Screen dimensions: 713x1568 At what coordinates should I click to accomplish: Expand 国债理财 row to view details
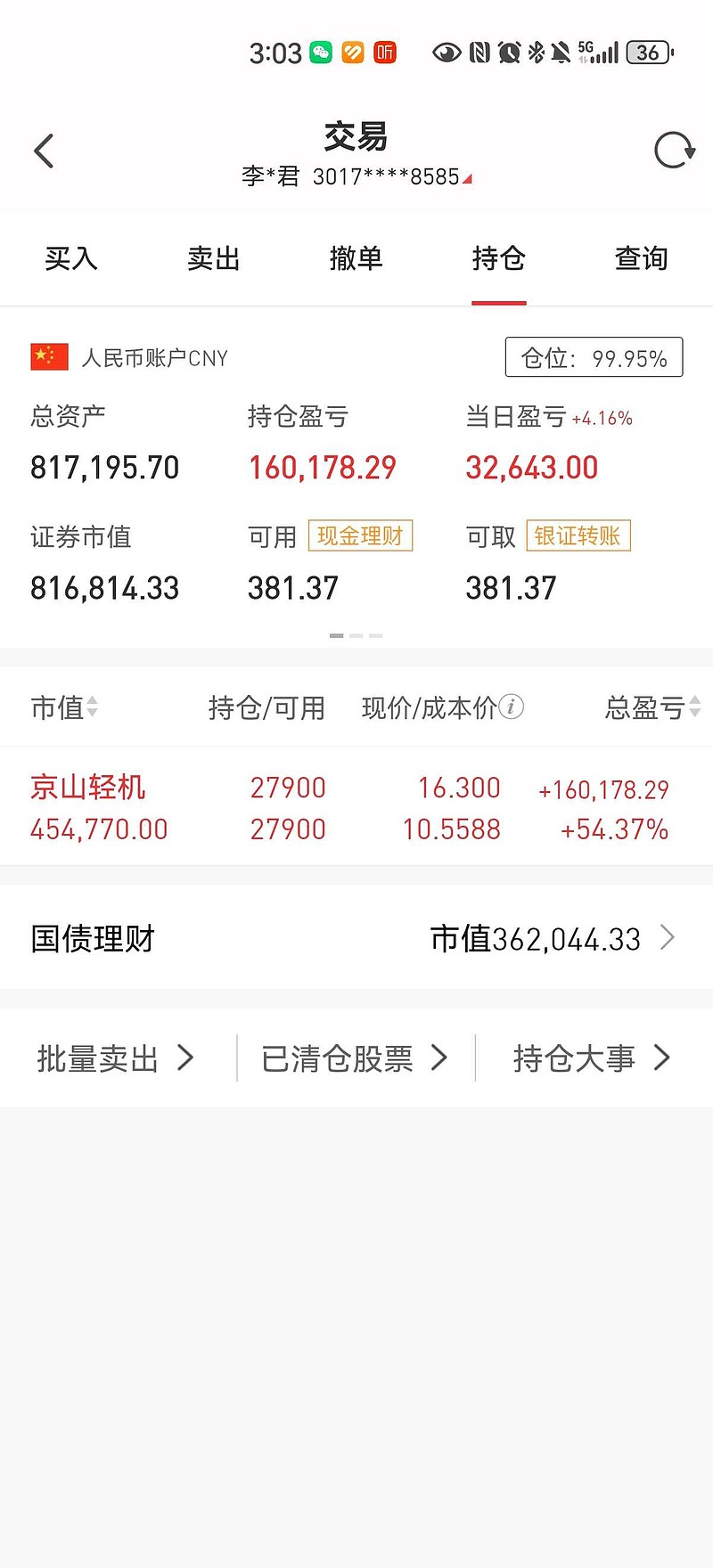(x=667, y=937)
